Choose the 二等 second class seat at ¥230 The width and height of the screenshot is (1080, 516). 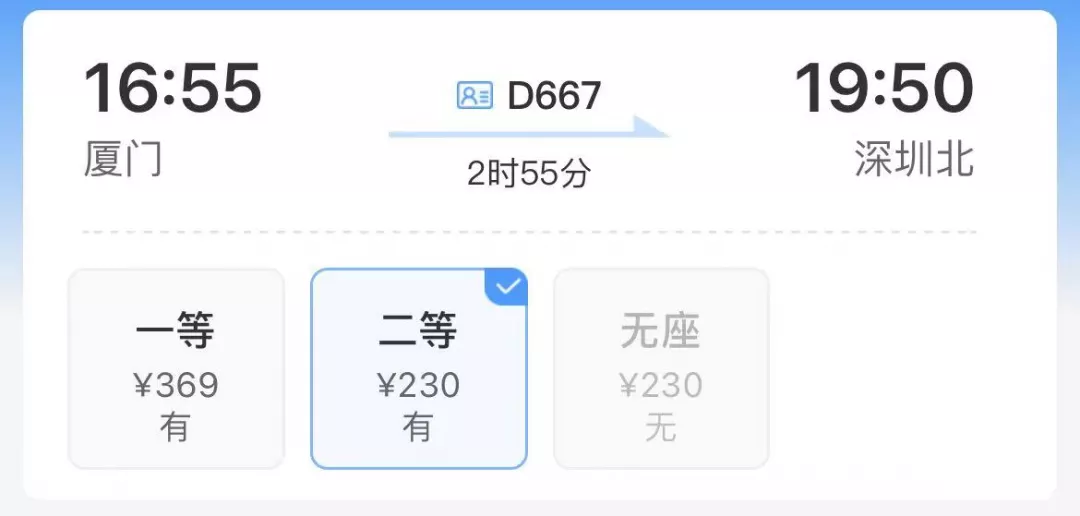click(418, 368)
